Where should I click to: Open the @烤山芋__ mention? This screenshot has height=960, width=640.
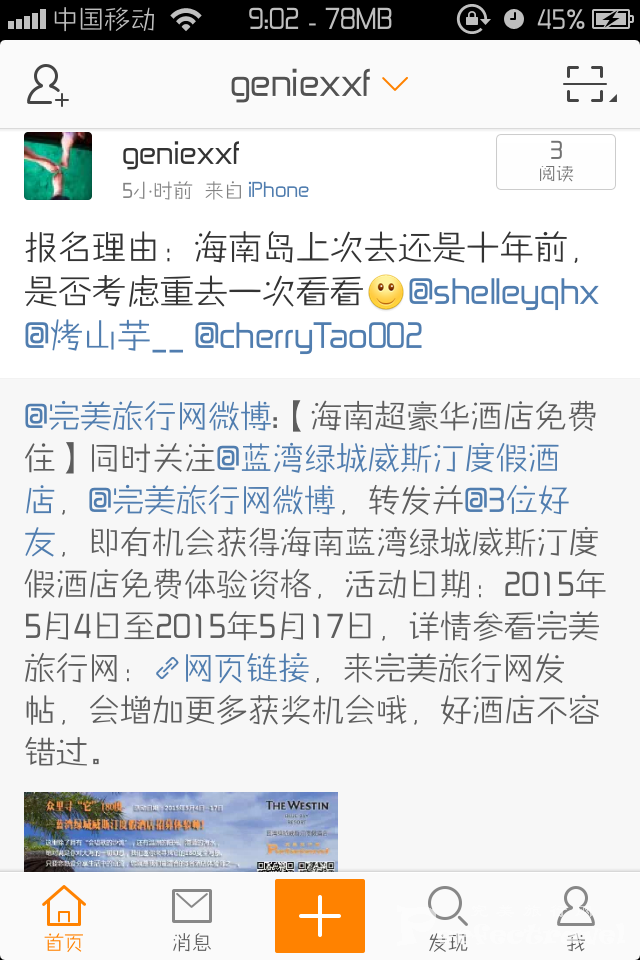pos(104,336)
